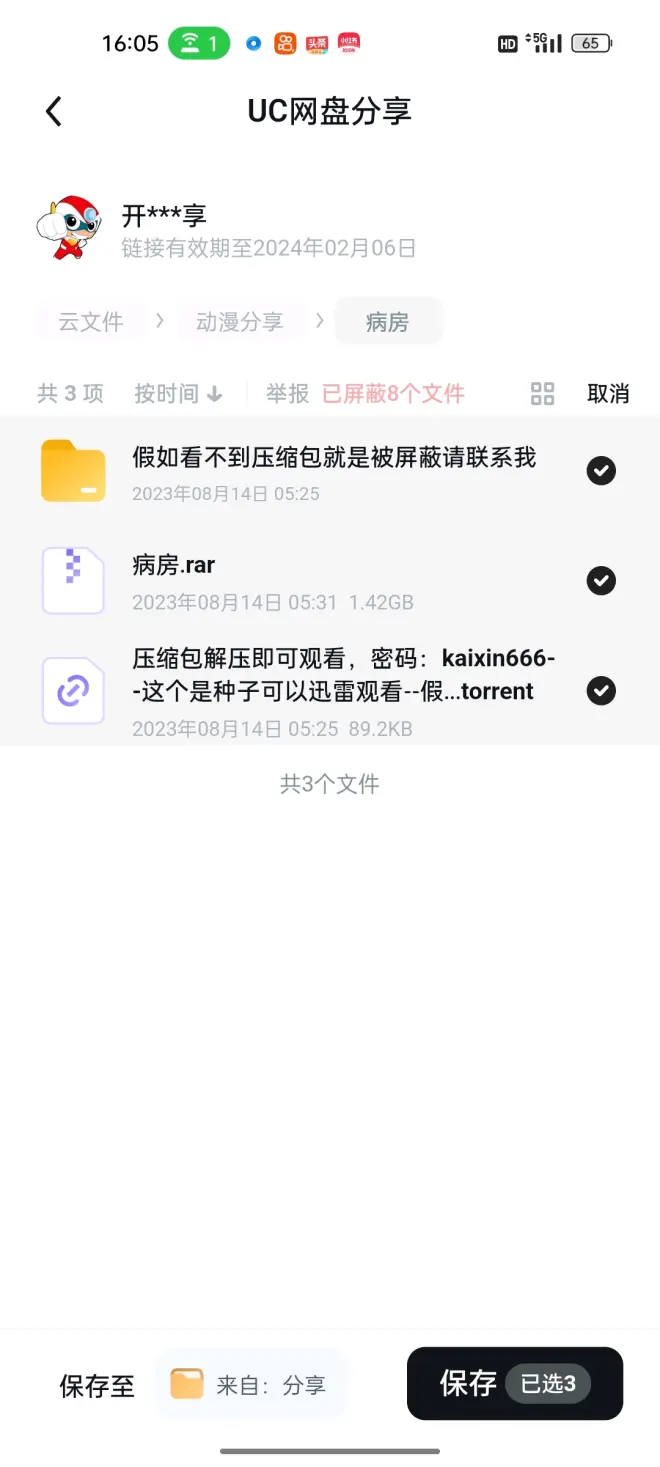Image resolution: width=660 pixels, height=1467 pixels.
Task: Uncheck the 假如看不到压缩包 folder
Action: tap(601, 470)
